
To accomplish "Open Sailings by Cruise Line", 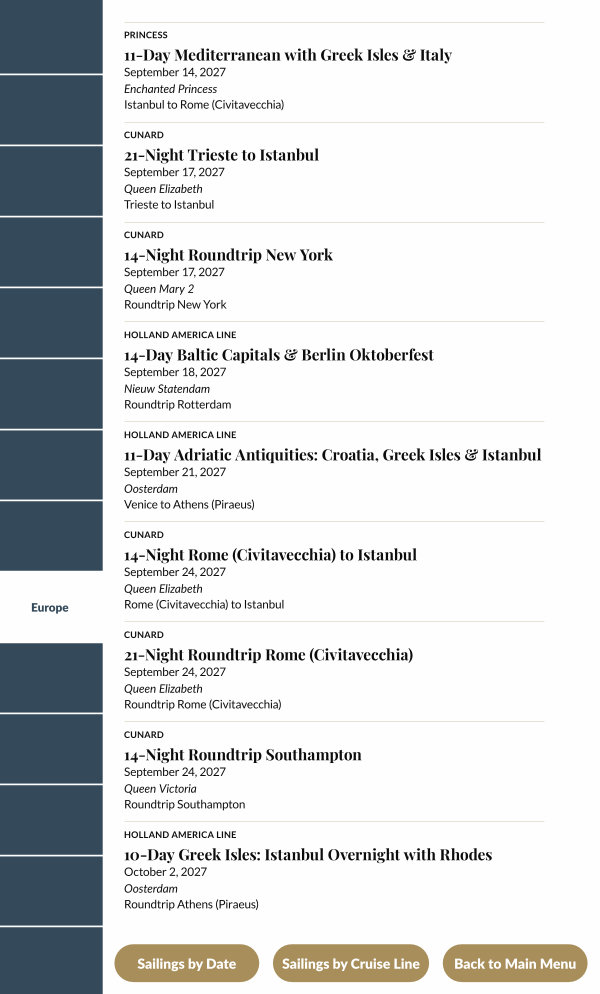I will (350, 964).
